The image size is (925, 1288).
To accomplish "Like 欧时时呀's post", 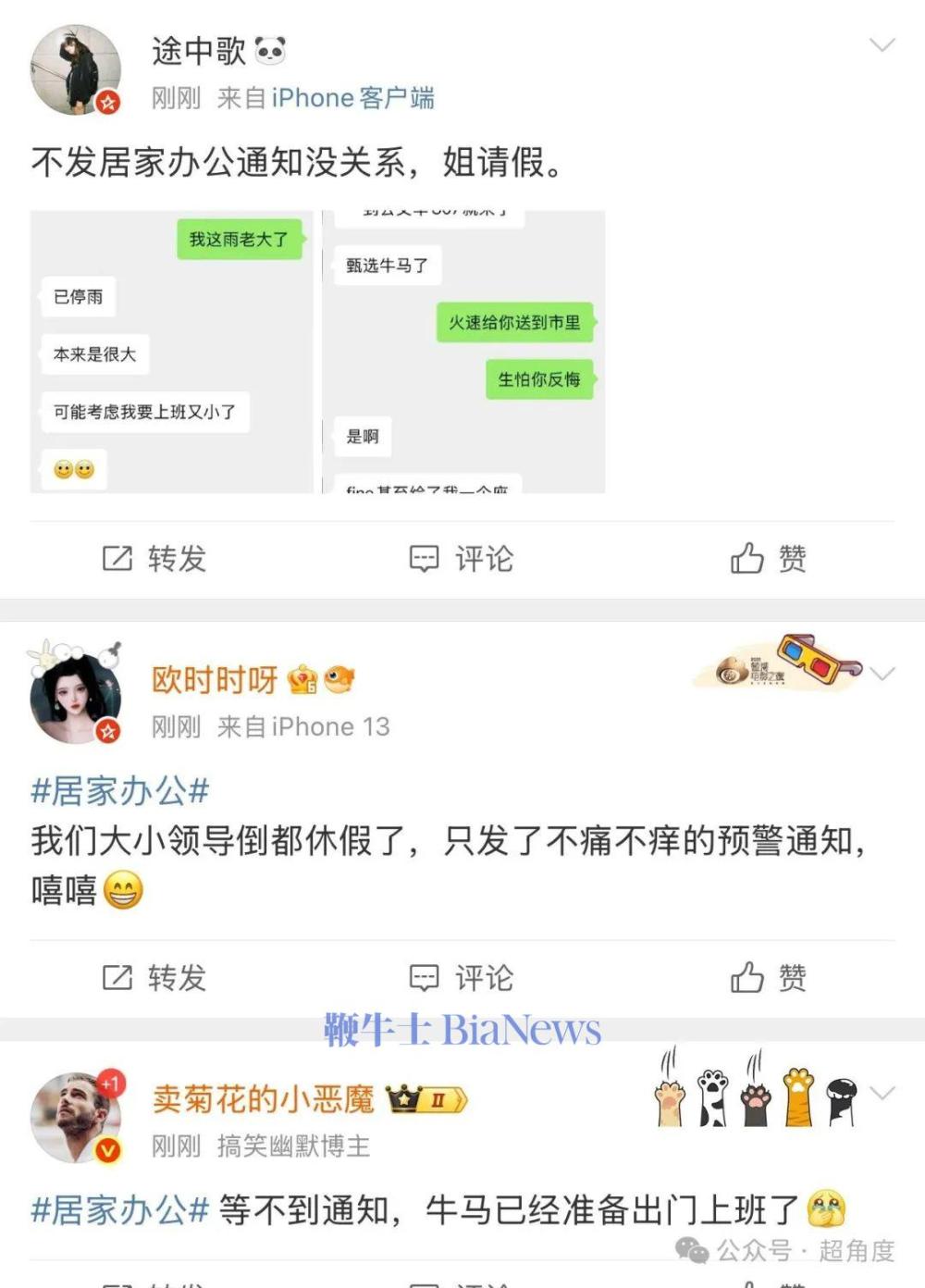I will click(x=768, y=978).
